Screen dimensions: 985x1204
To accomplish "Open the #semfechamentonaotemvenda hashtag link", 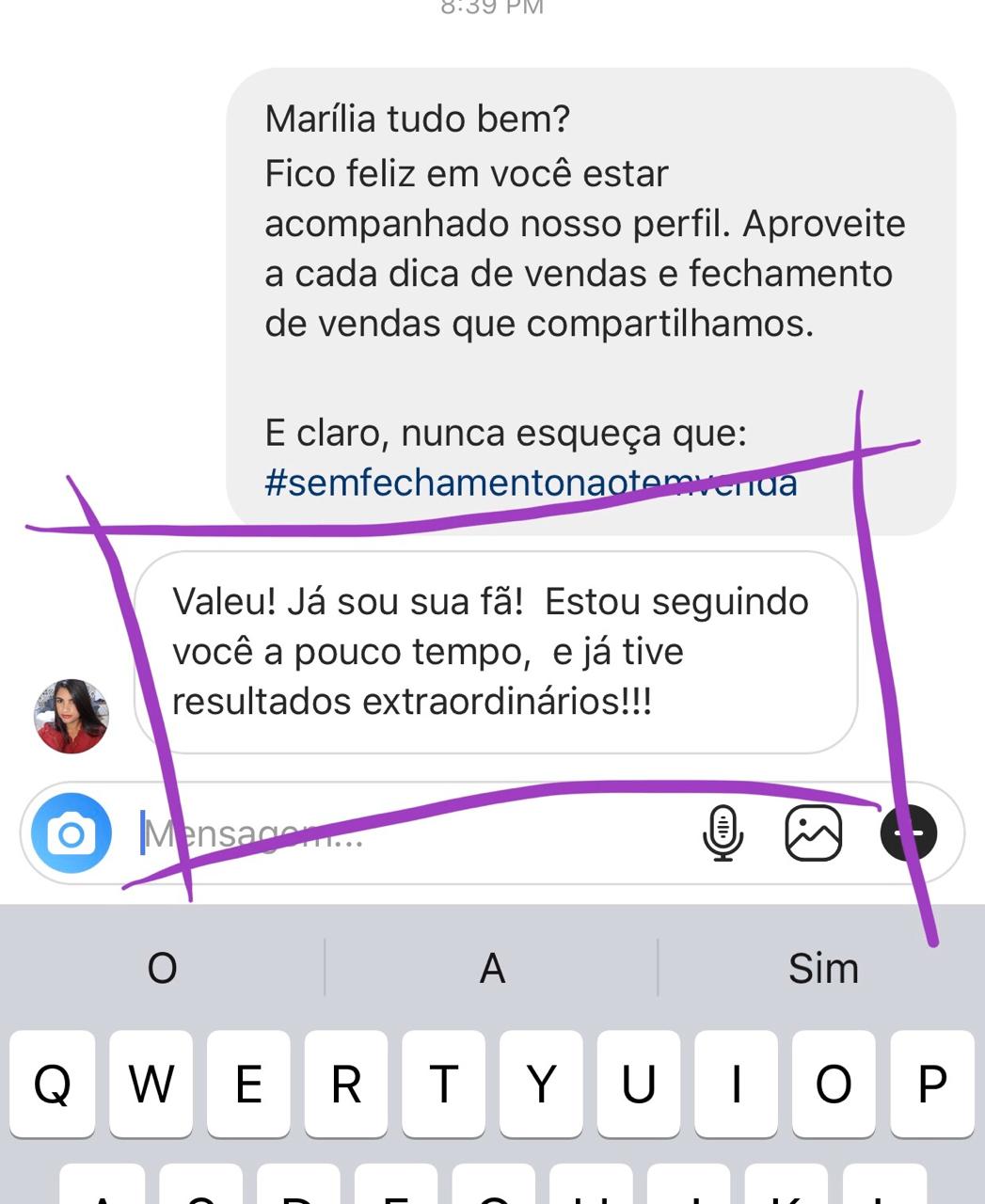I will [x=531, y=483].
